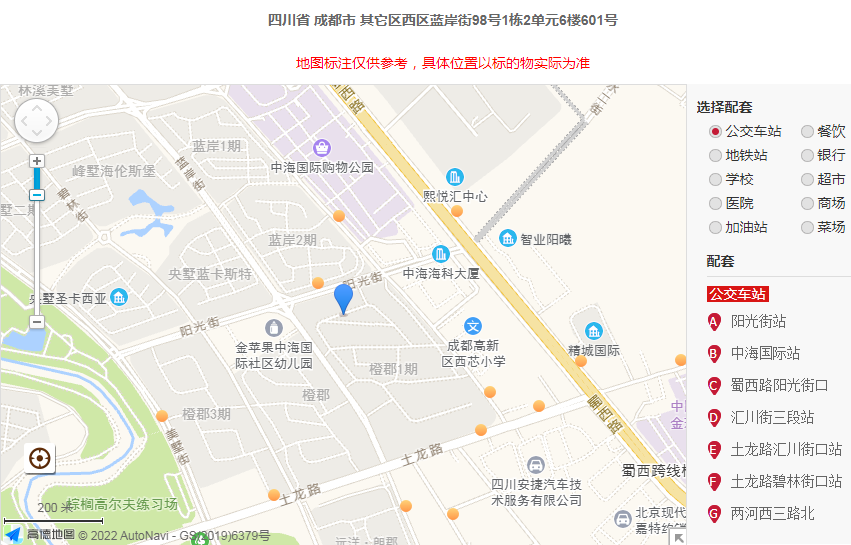Screen dimensions: 851x545
Task: Select 学校 in nearby facilities
Action: (x=715, y=179)
